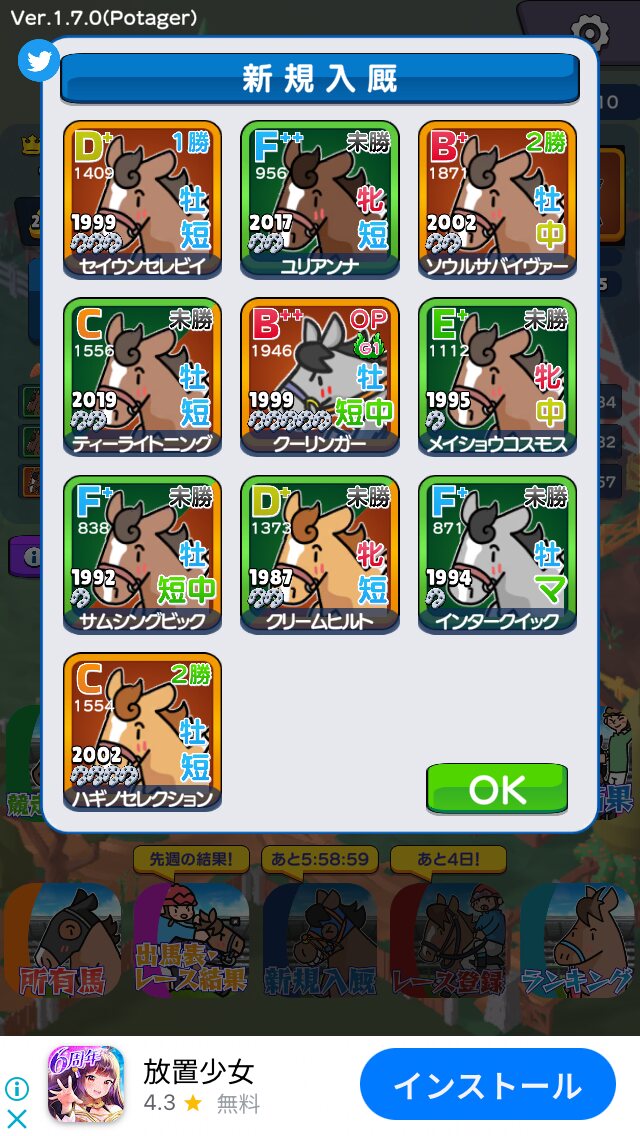Viewport: 640px width, 1136px height.
Task: Confirm the dialog with the green OK button
Action: tap(496, 789)
